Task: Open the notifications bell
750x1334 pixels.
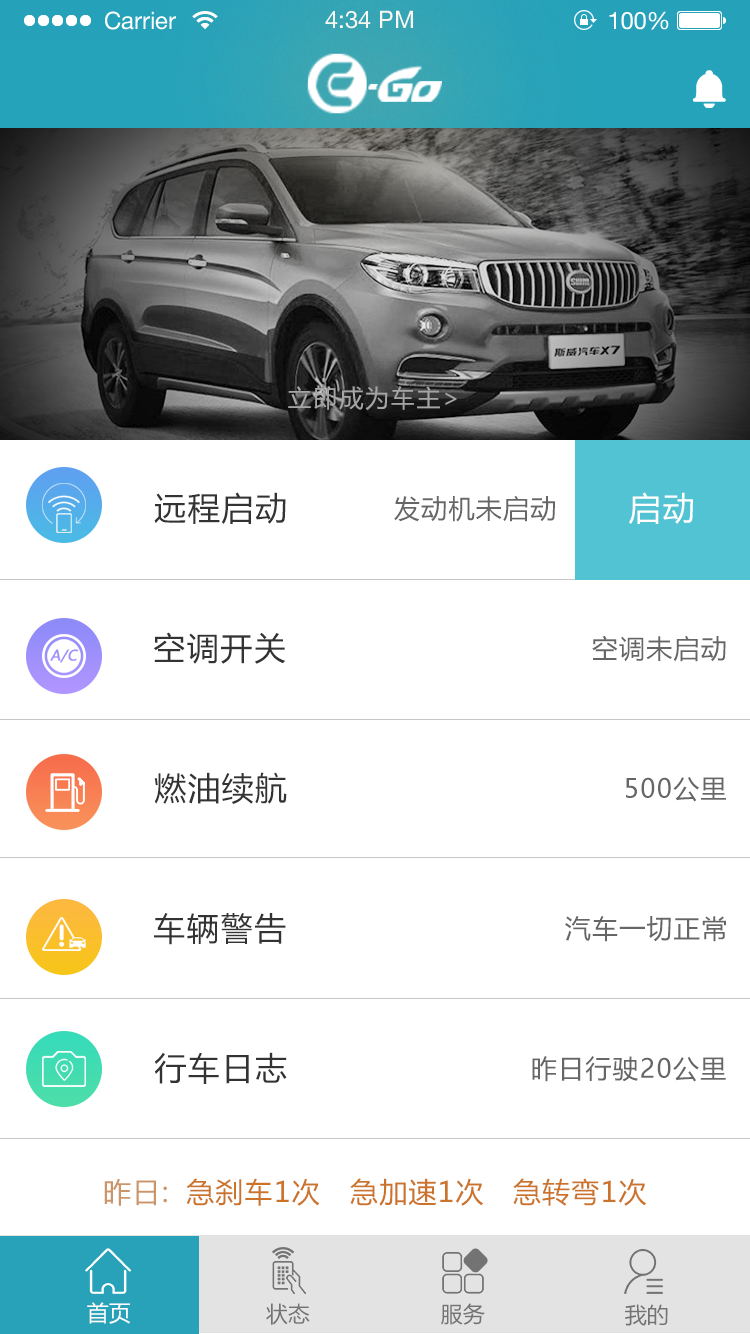Action: 709,89
